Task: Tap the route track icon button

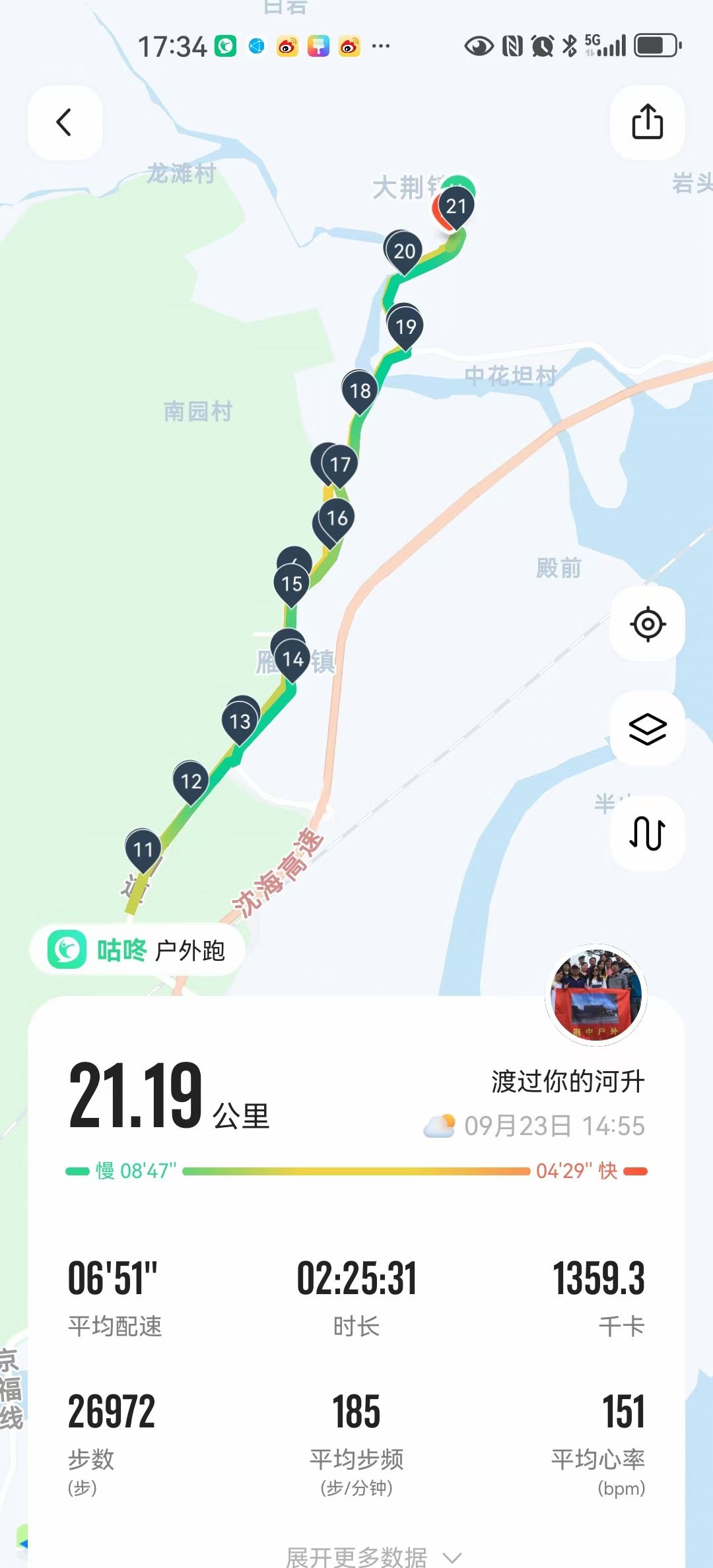Action: tap(647, 833)
